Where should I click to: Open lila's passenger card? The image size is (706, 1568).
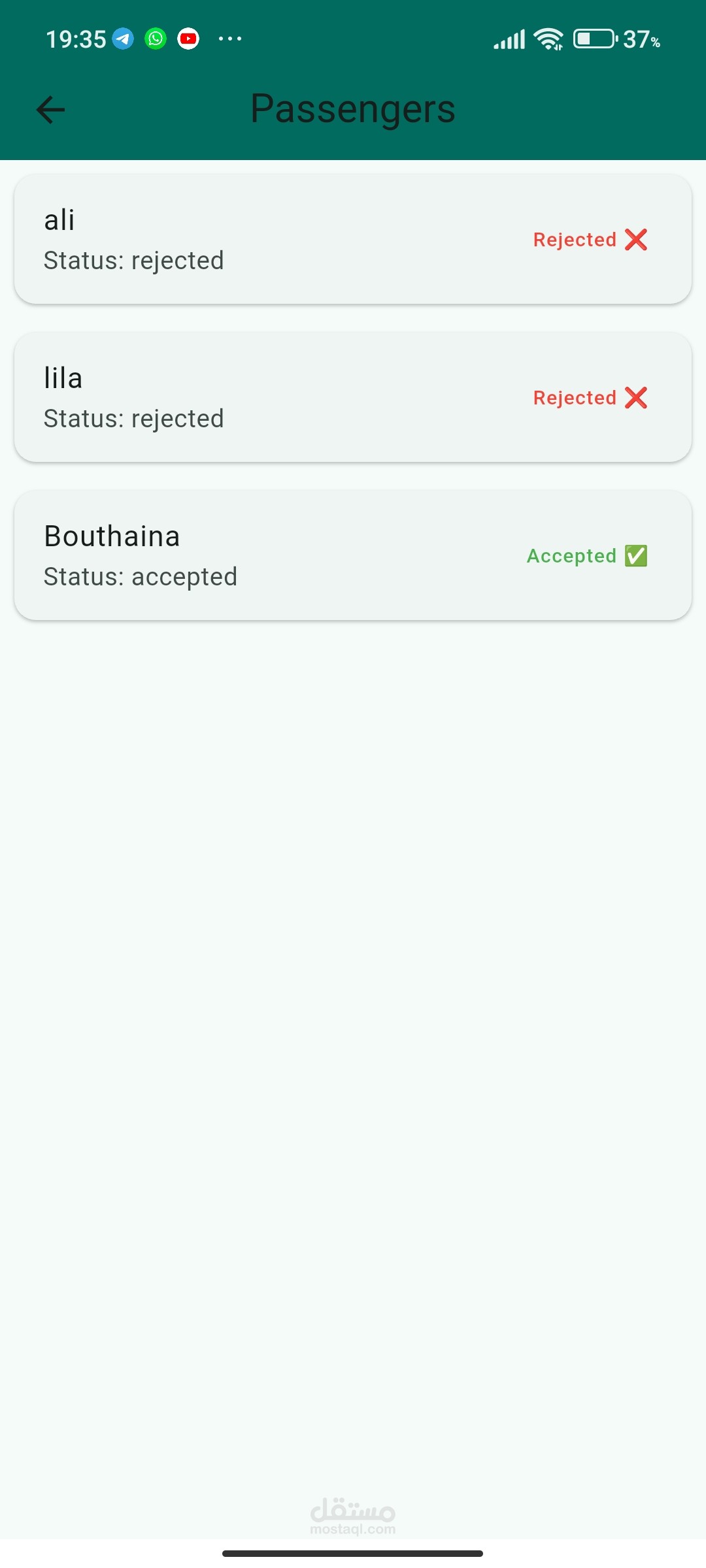click(353, 397)
